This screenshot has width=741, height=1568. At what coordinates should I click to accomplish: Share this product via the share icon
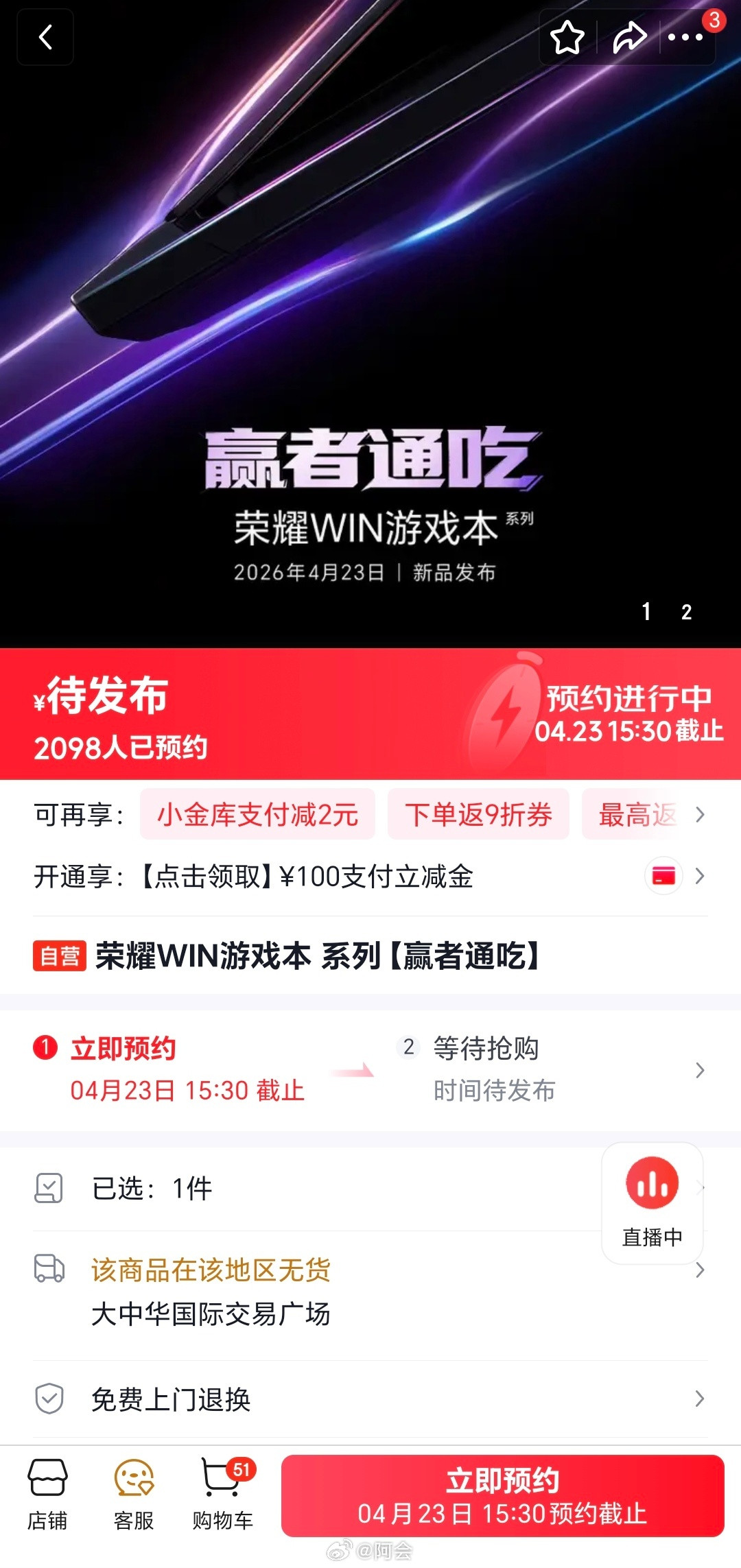(x=626, y=39)
